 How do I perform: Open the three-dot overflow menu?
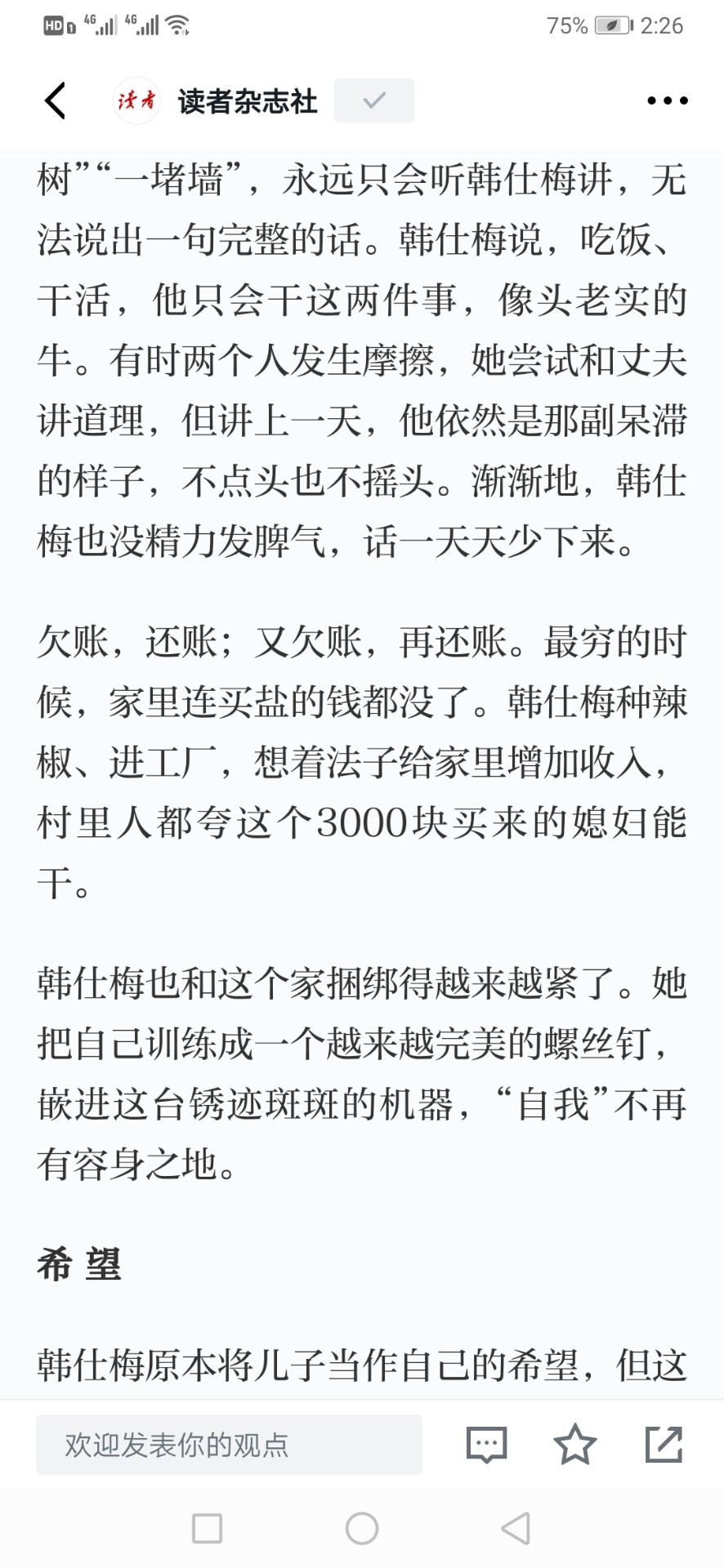(x=668, y=101)
